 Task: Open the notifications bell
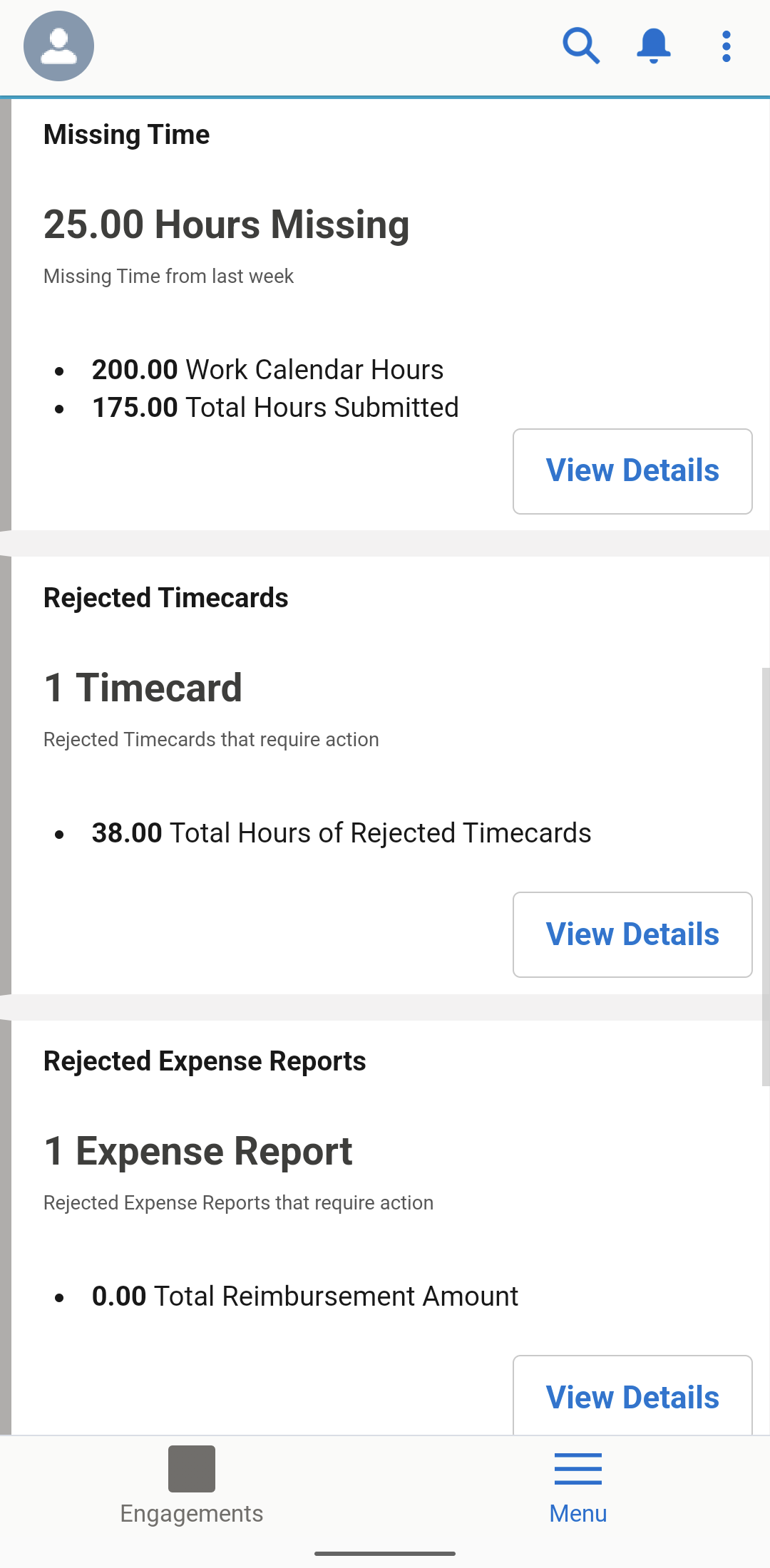coord(653,46)
